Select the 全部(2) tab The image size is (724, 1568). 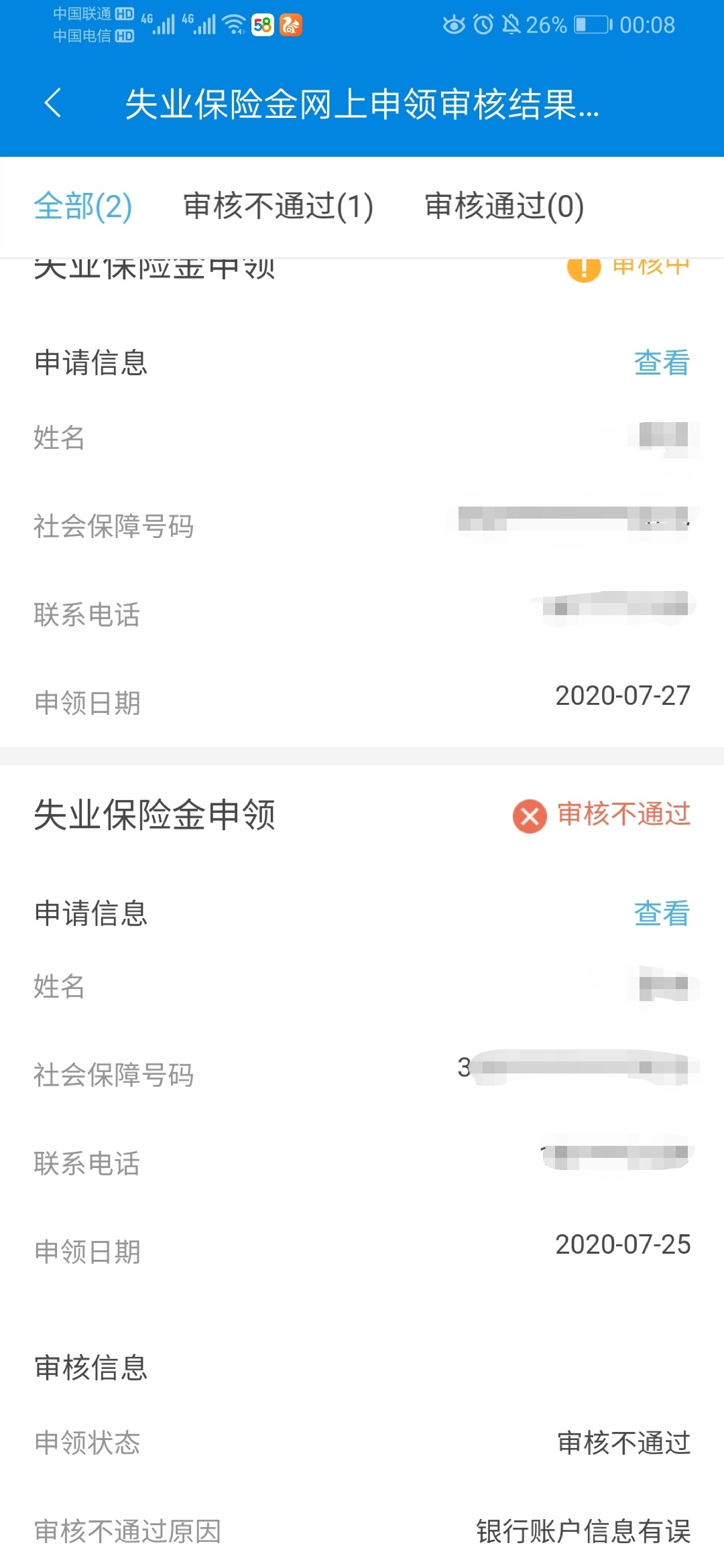click(x=83, y=206)
